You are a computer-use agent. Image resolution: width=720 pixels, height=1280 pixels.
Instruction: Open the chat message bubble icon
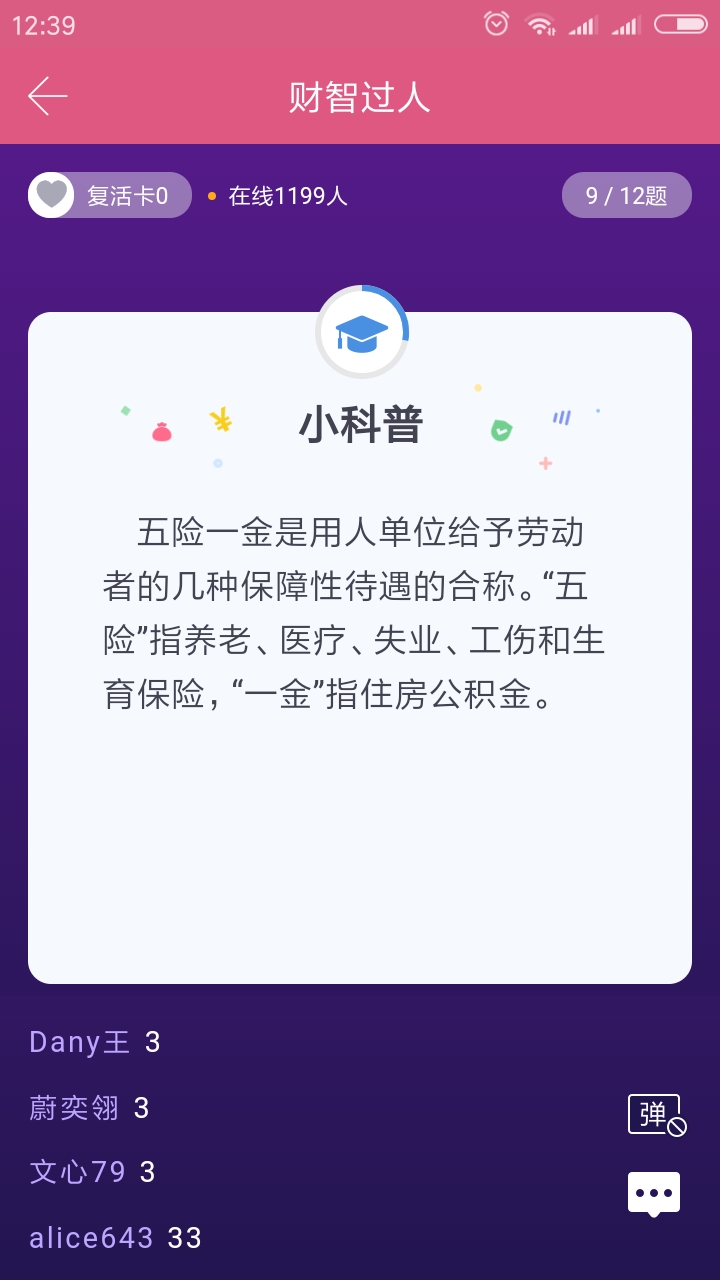tap(654, 1194)
